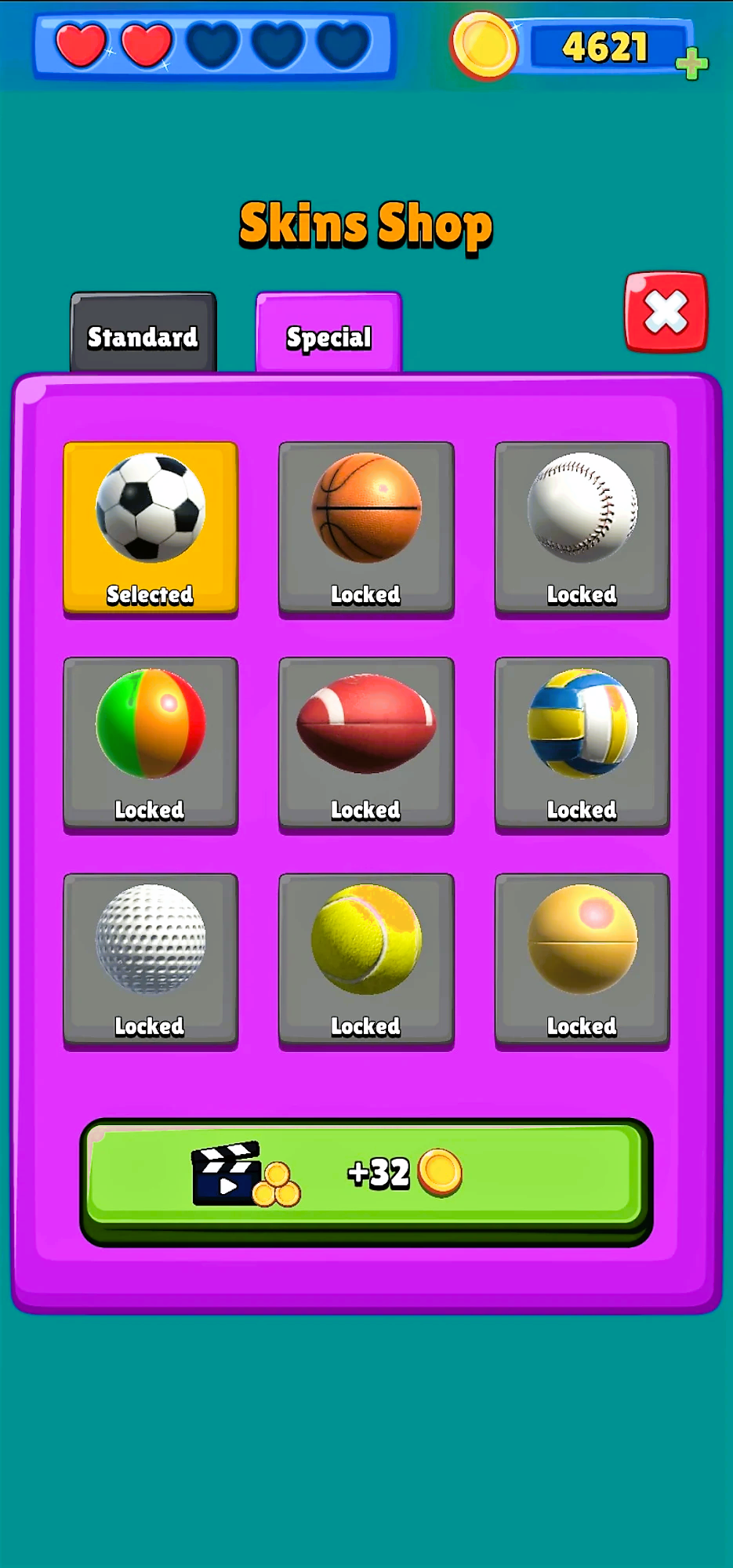The height and width of the screenshot is (1568, 733).
Task: Switch to the Special tab
Action: [328, 337]
